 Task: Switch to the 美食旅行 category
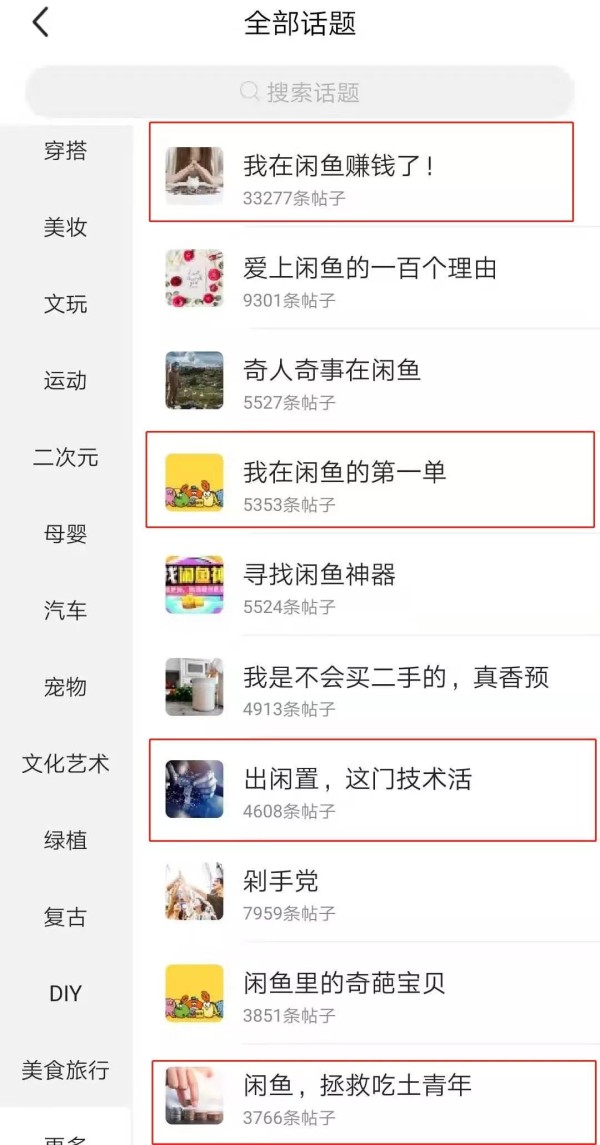(65, 1071)
